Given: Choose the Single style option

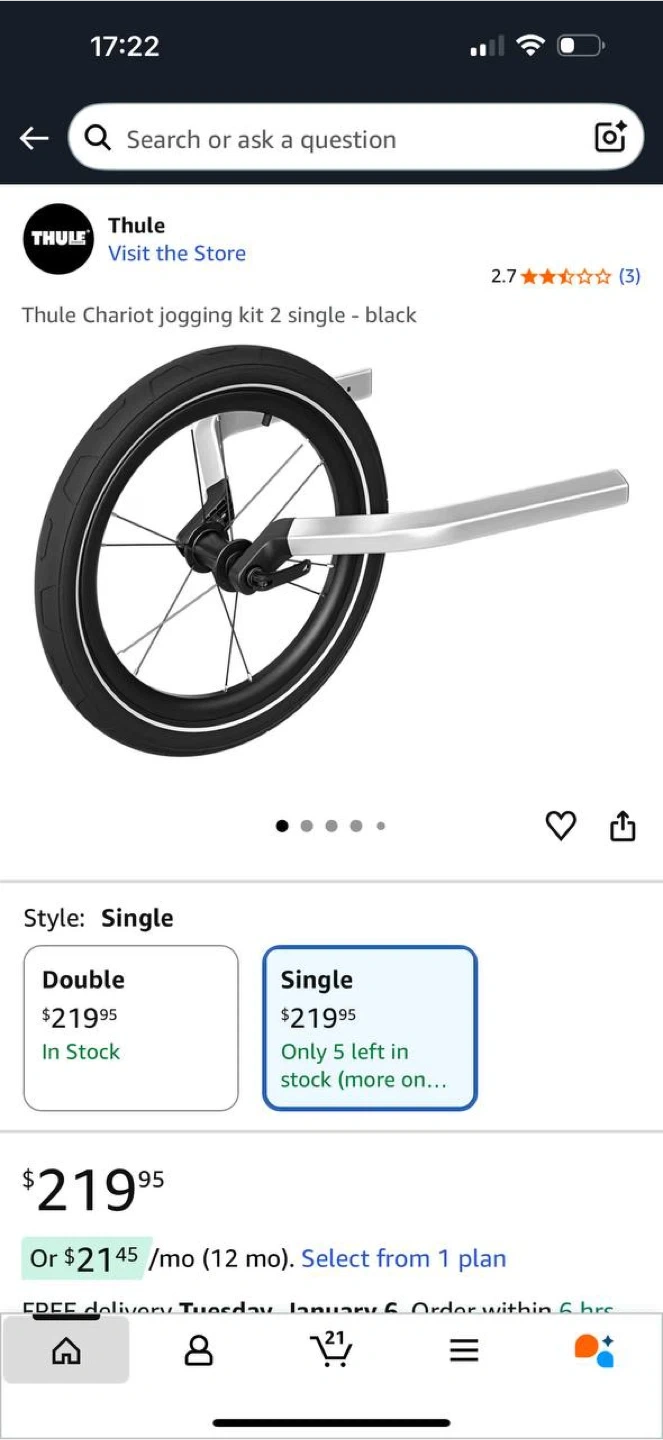Looking at the screenshot, I should coord(370,1027).
